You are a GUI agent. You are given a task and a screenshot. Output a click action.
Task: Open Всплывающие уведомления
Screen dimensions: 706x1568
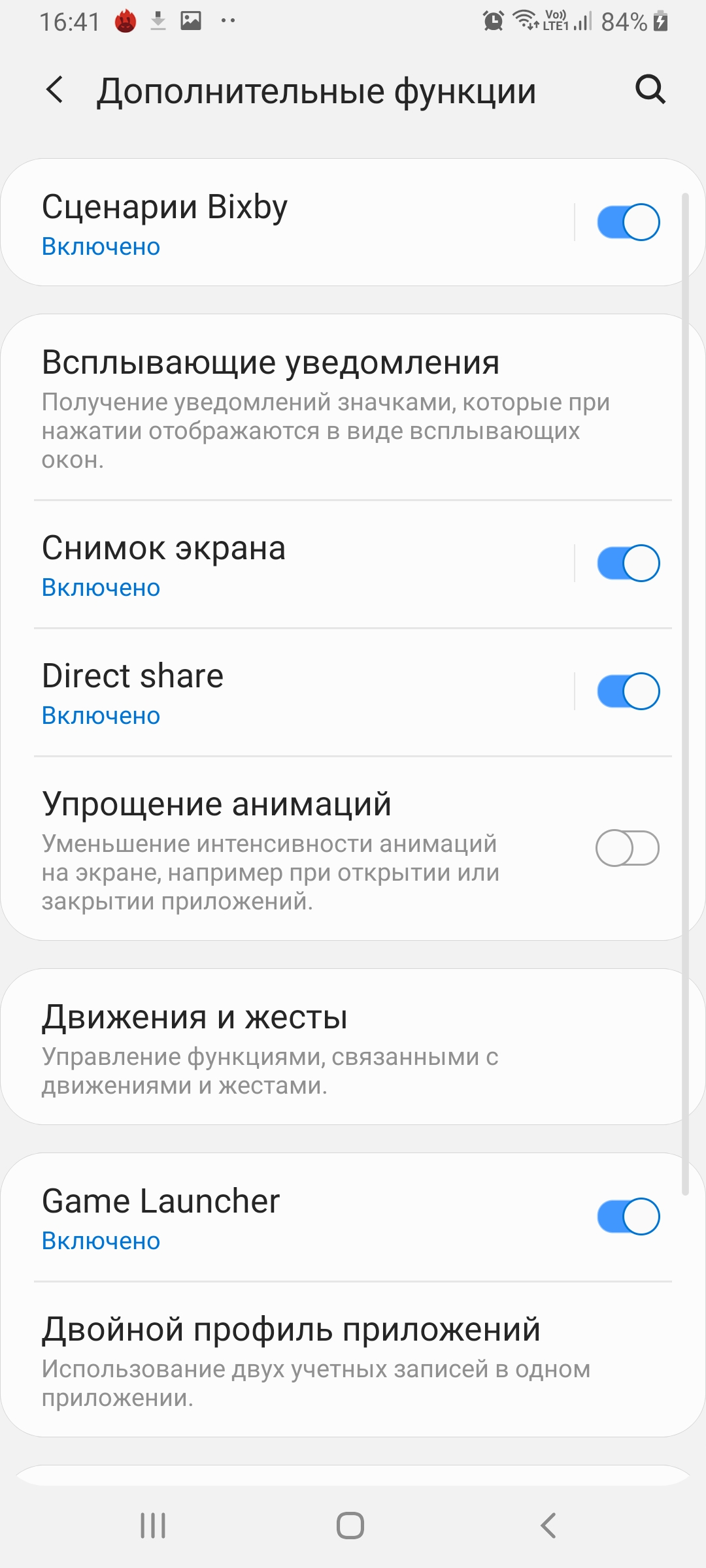(x=353, y=408)
